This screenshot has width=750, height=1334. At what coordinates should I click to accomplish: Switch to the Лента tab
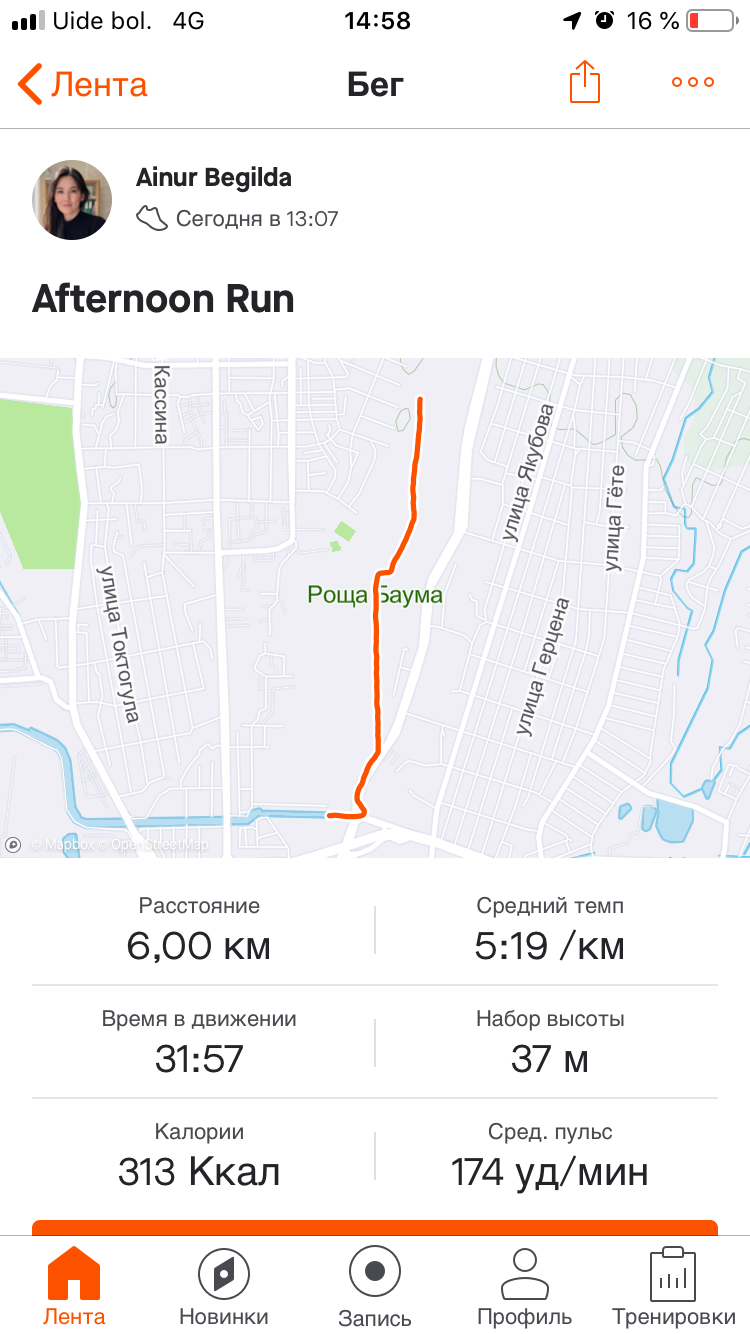pyautogui.click(x=74, y=1286)
